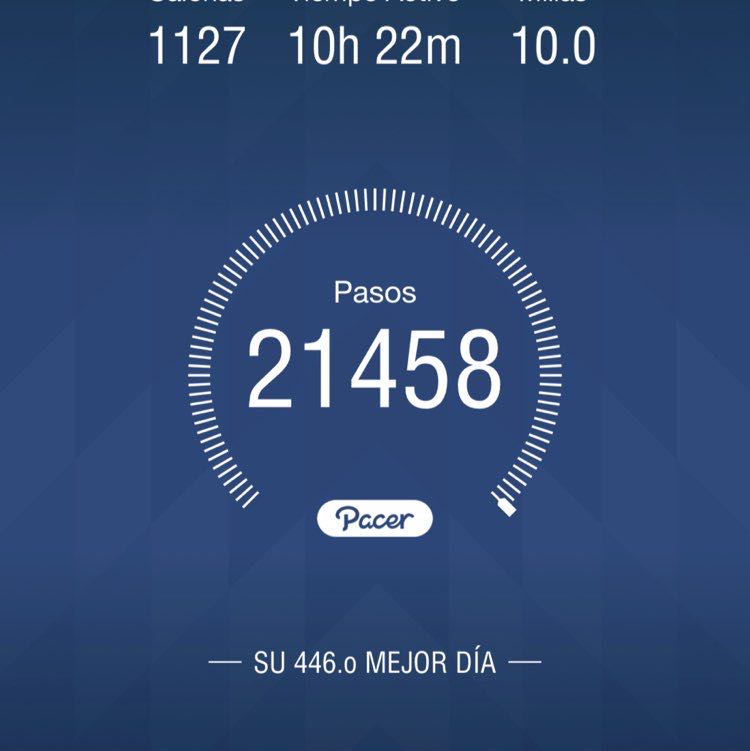Expand the step count 21458 details

[x=375, y=365]
